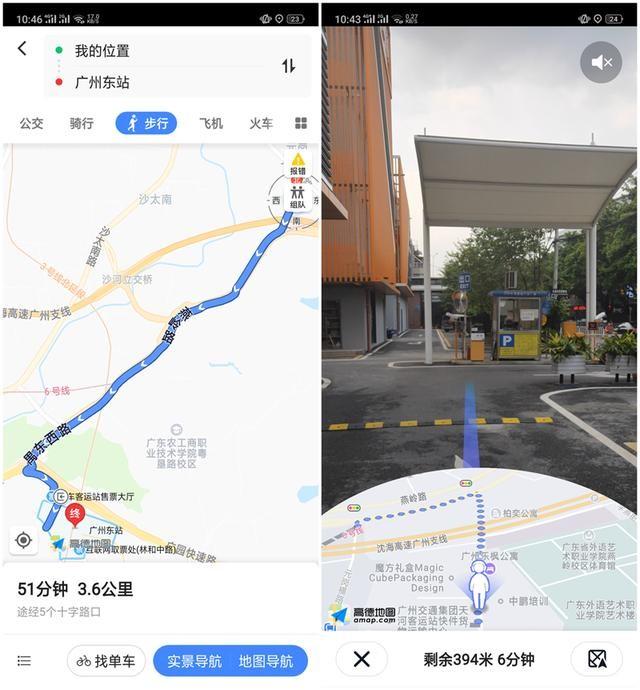Tap 找单车 to find a bike
Viewport: 640px width, 690px height.
(107, 661)
